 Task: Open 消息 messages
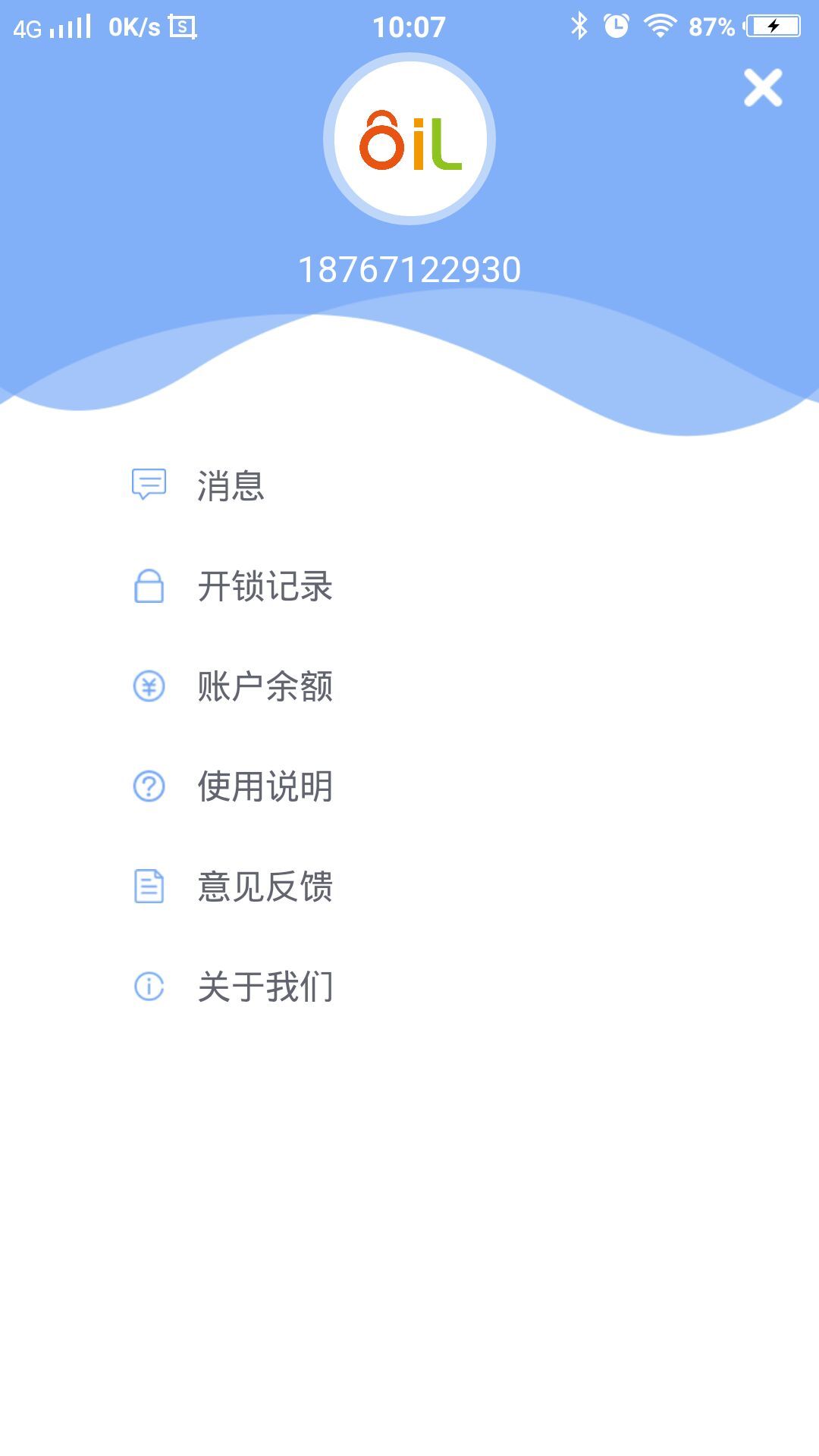(230, 485)
